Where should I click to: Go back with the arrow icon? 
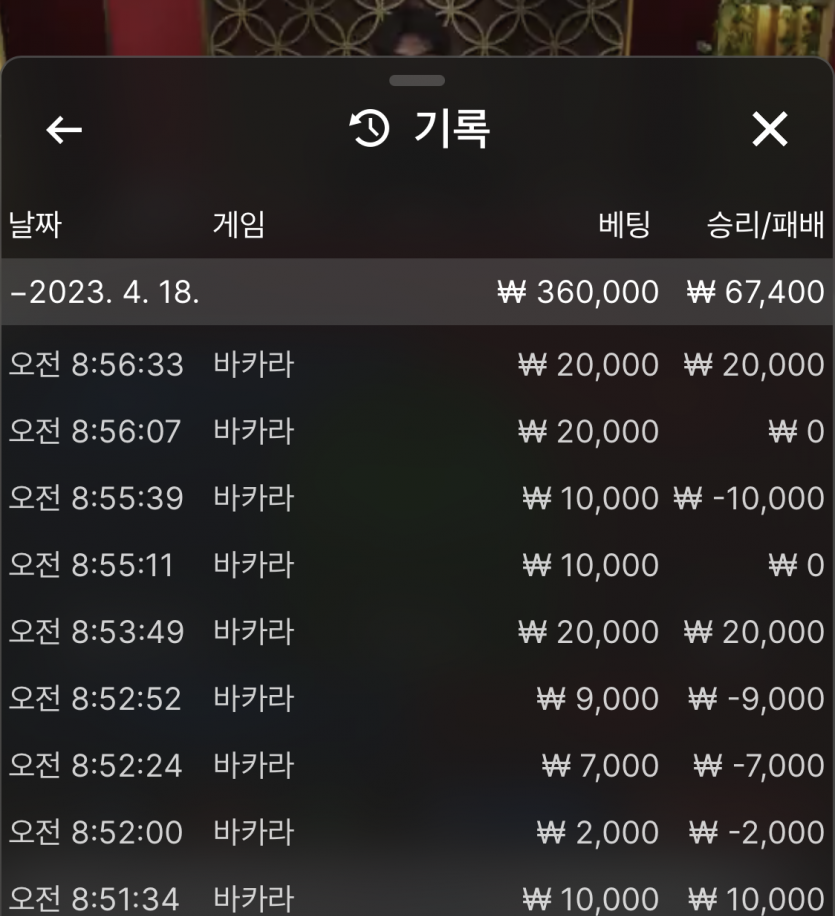click(64, 129)
